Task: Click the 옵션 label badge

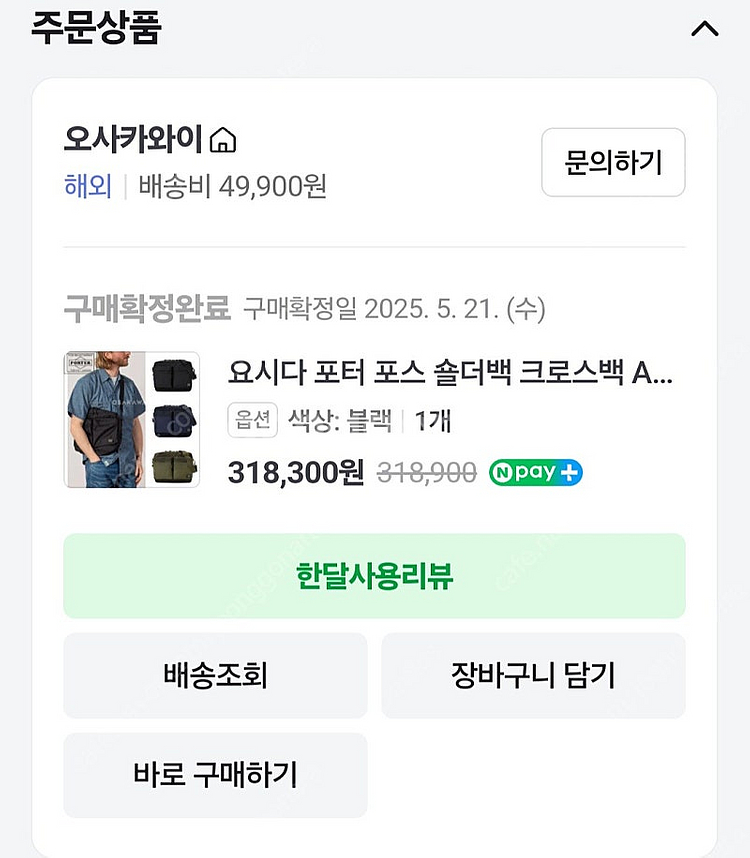Action: [x=252, y=420]
